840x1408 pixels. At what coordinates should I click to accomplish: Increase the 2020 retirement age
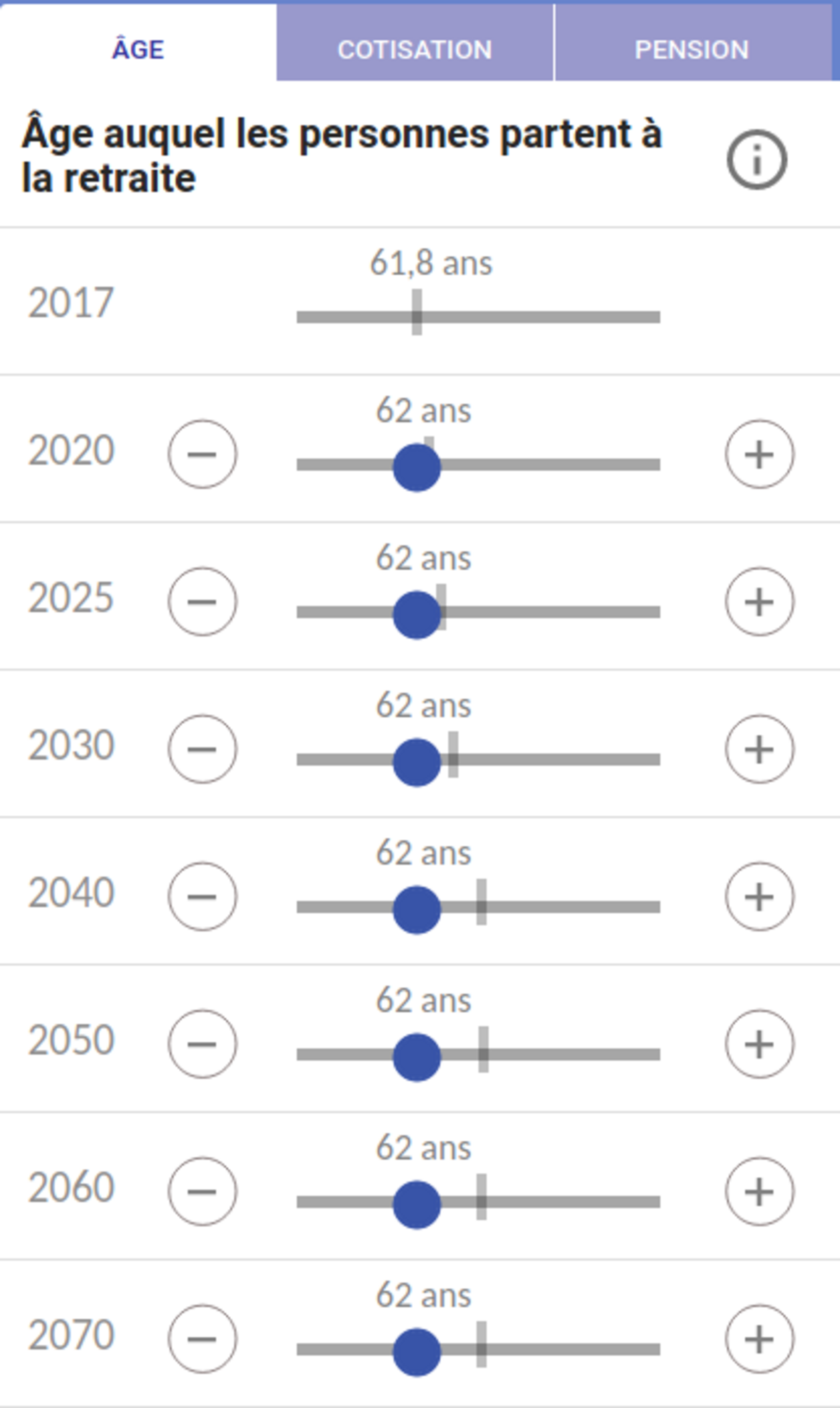[x=759, y=454]
